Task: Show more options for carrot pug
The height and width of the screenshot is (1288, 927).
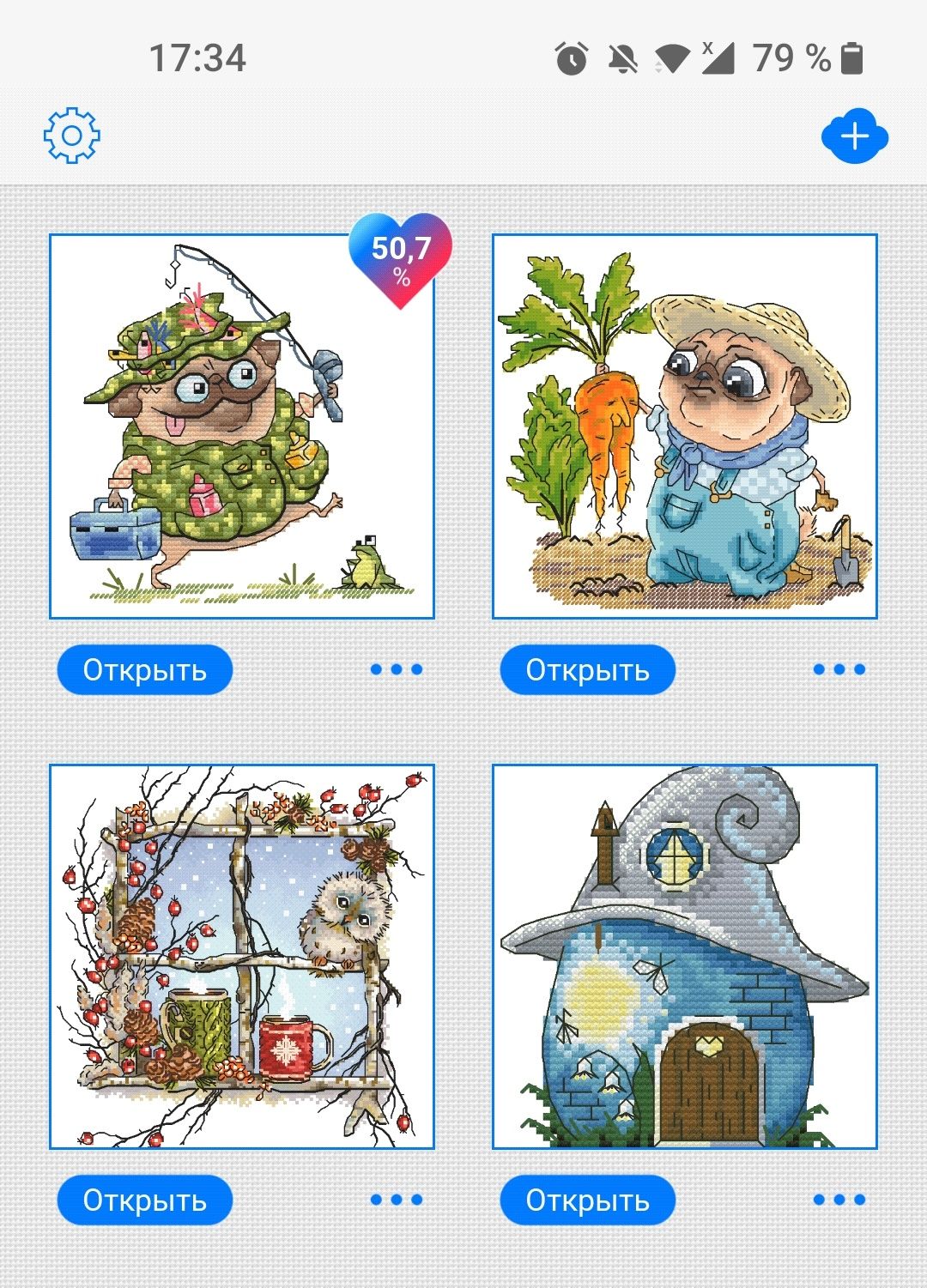Action: 839,669
